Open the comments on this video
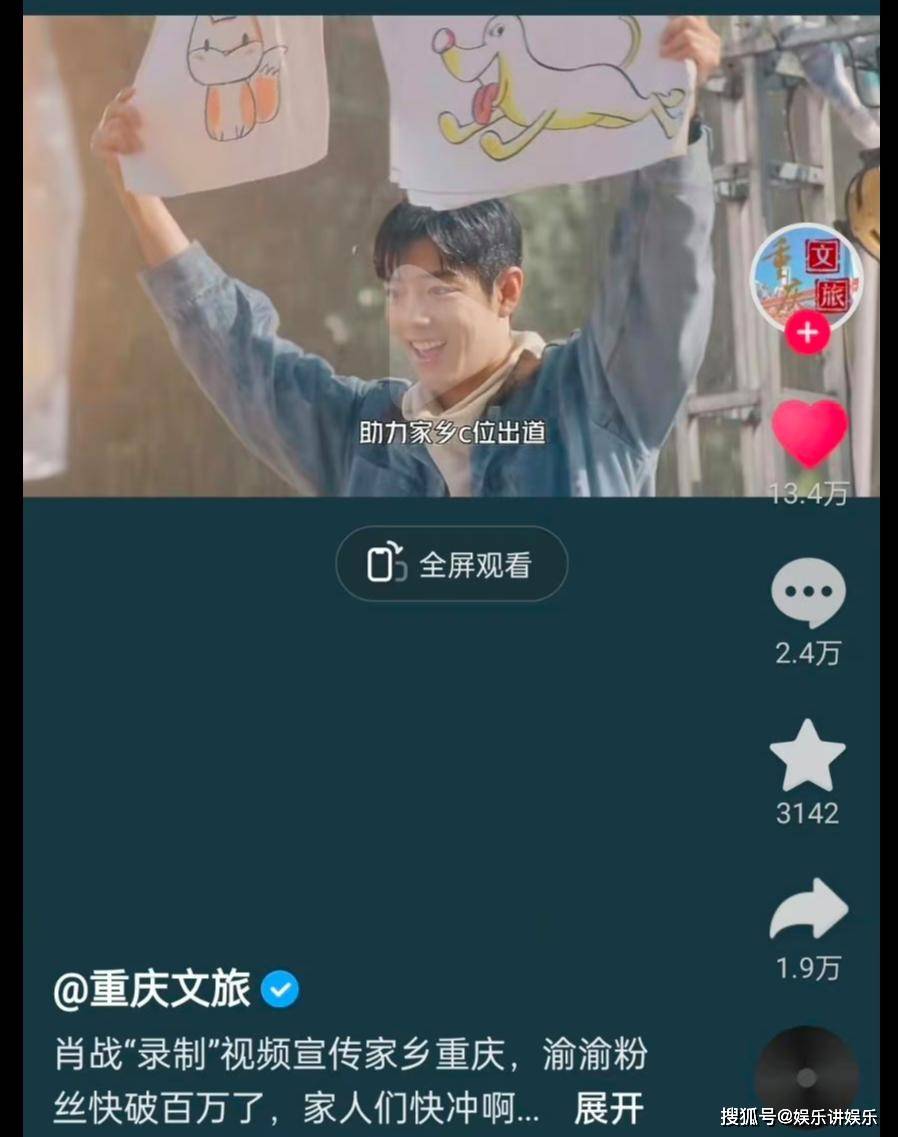Viewport: 898px width, 1137px height. (x=808, y=593)
